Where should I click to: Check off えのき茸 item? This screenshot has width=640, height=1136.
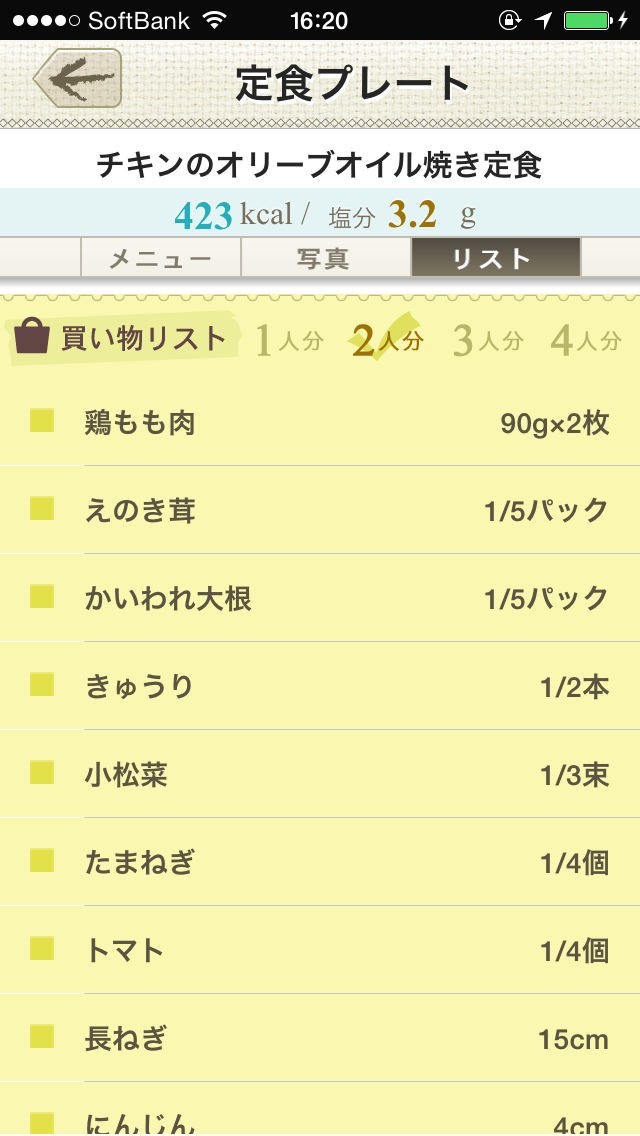42,510
